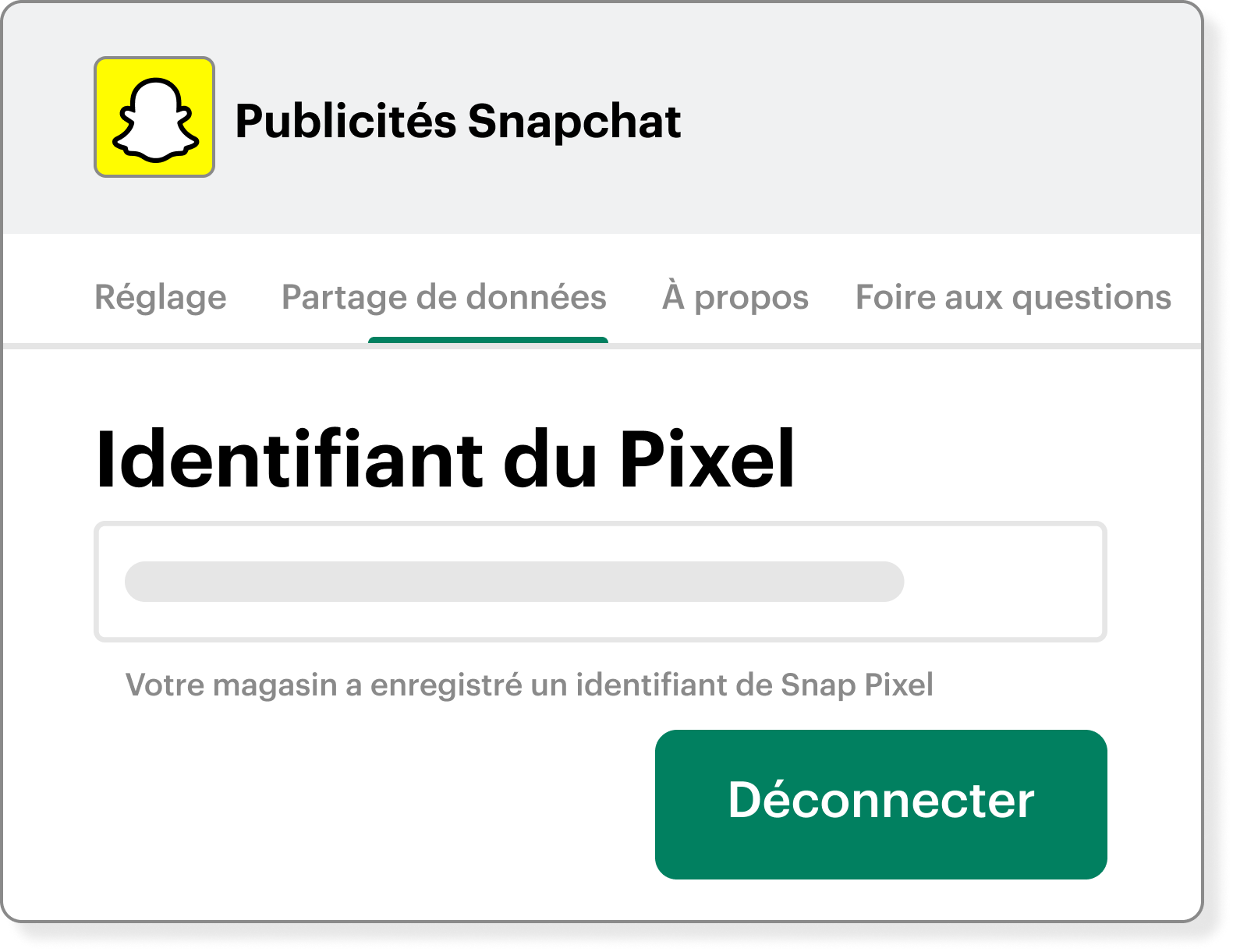Tap the Déconnecter button
This screenshot has width=1233, height=952.
click(x=880, y=803)
